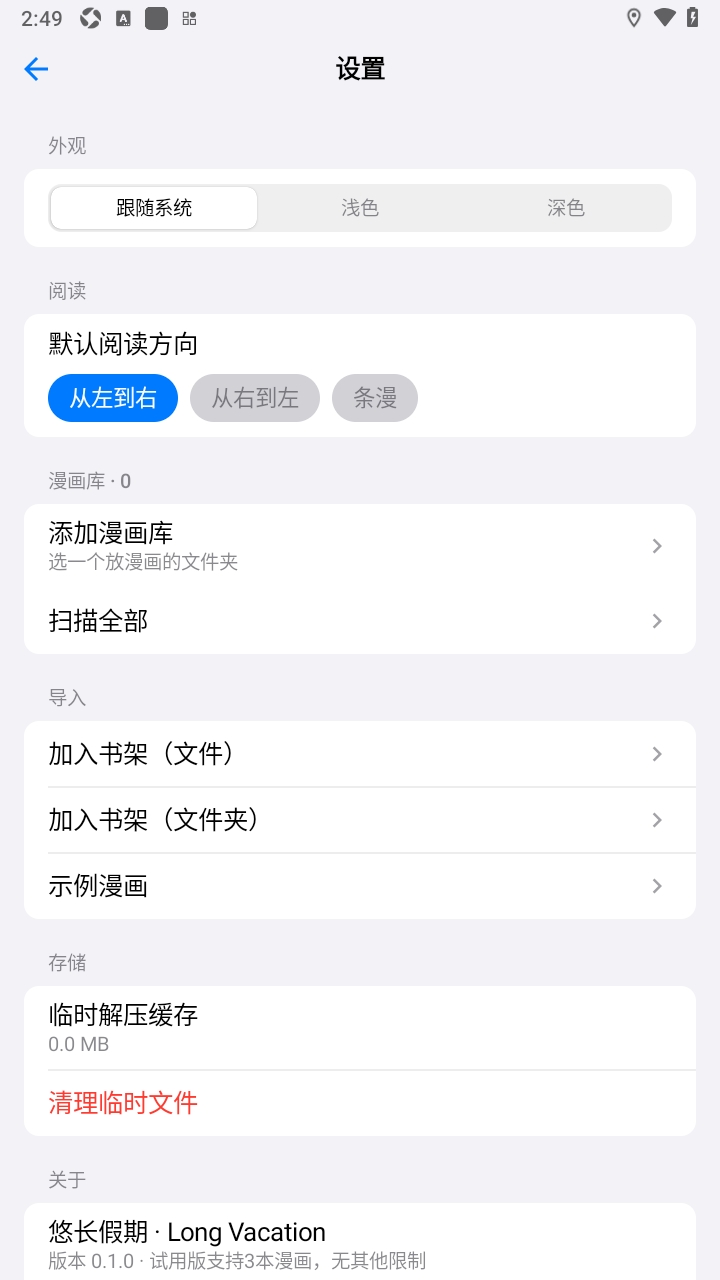Open 加入书架（文件）

pos(360,754)
